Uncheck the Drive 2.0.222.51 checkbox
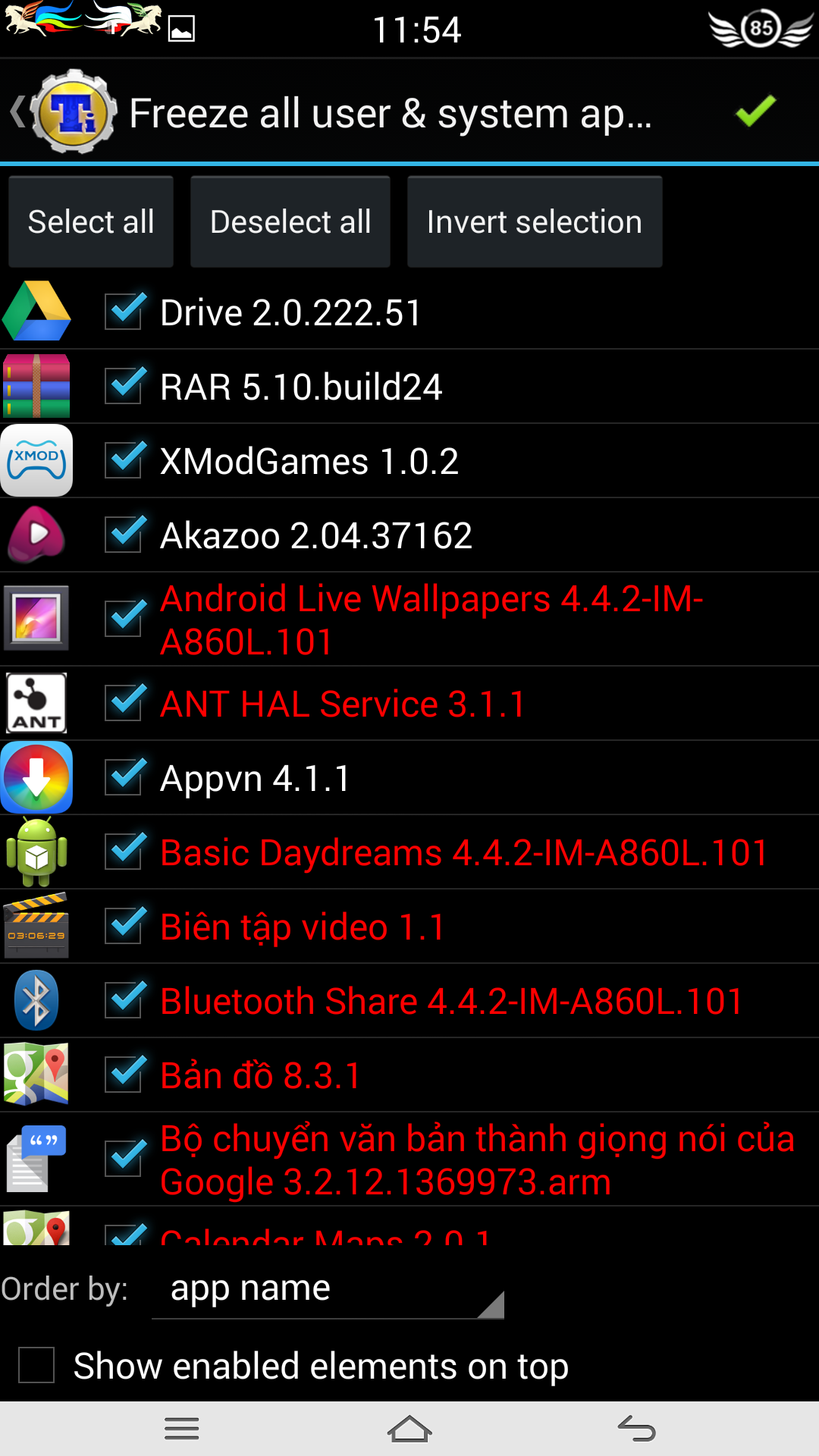Viewport: 819px width, 1456px height. tap(124, 312)
